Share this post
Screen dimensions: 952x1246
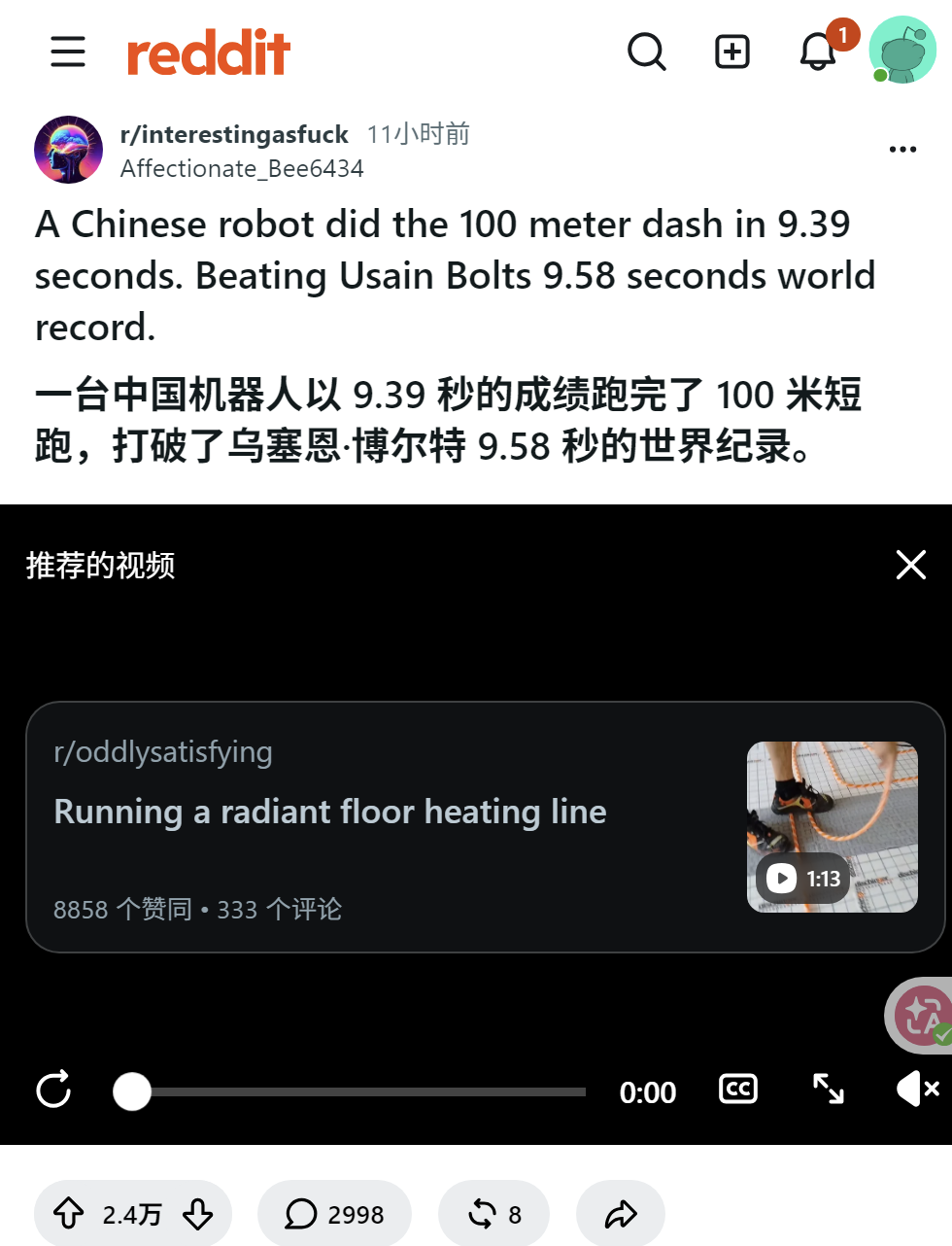click(x=621, y=1214)
